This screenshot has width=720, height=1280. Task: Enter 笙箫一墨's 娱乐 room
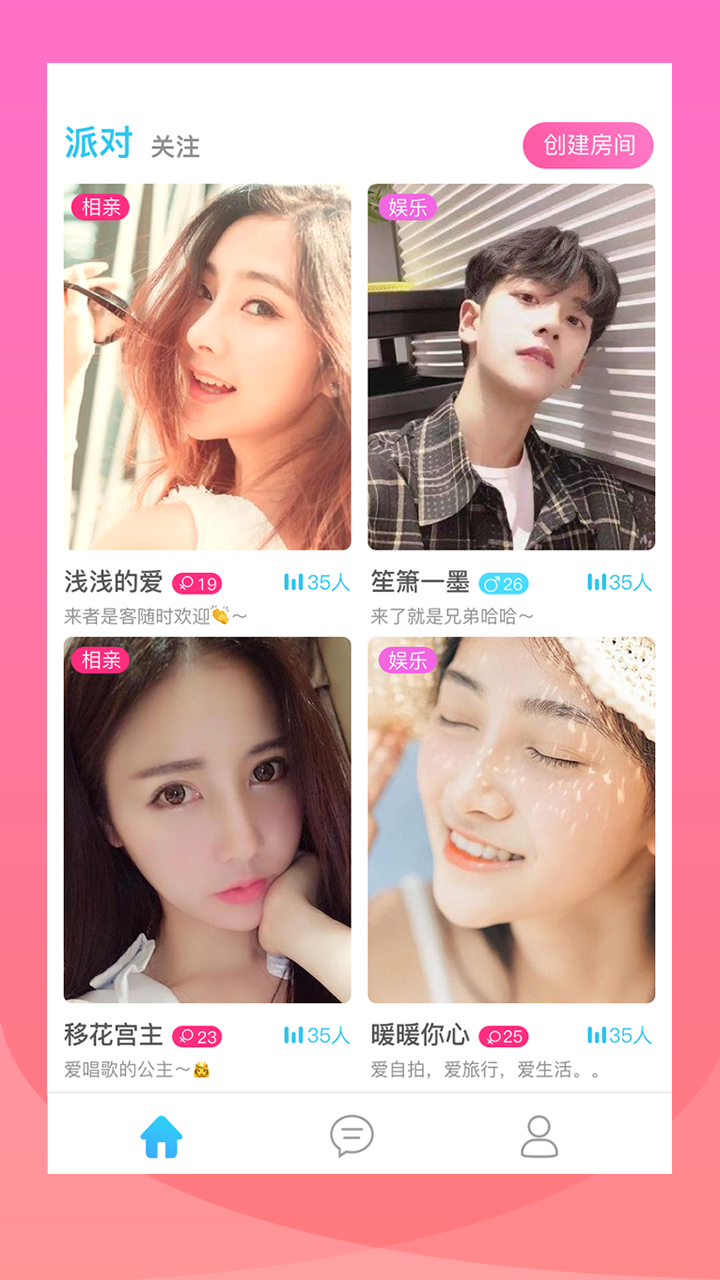(511, 367)
